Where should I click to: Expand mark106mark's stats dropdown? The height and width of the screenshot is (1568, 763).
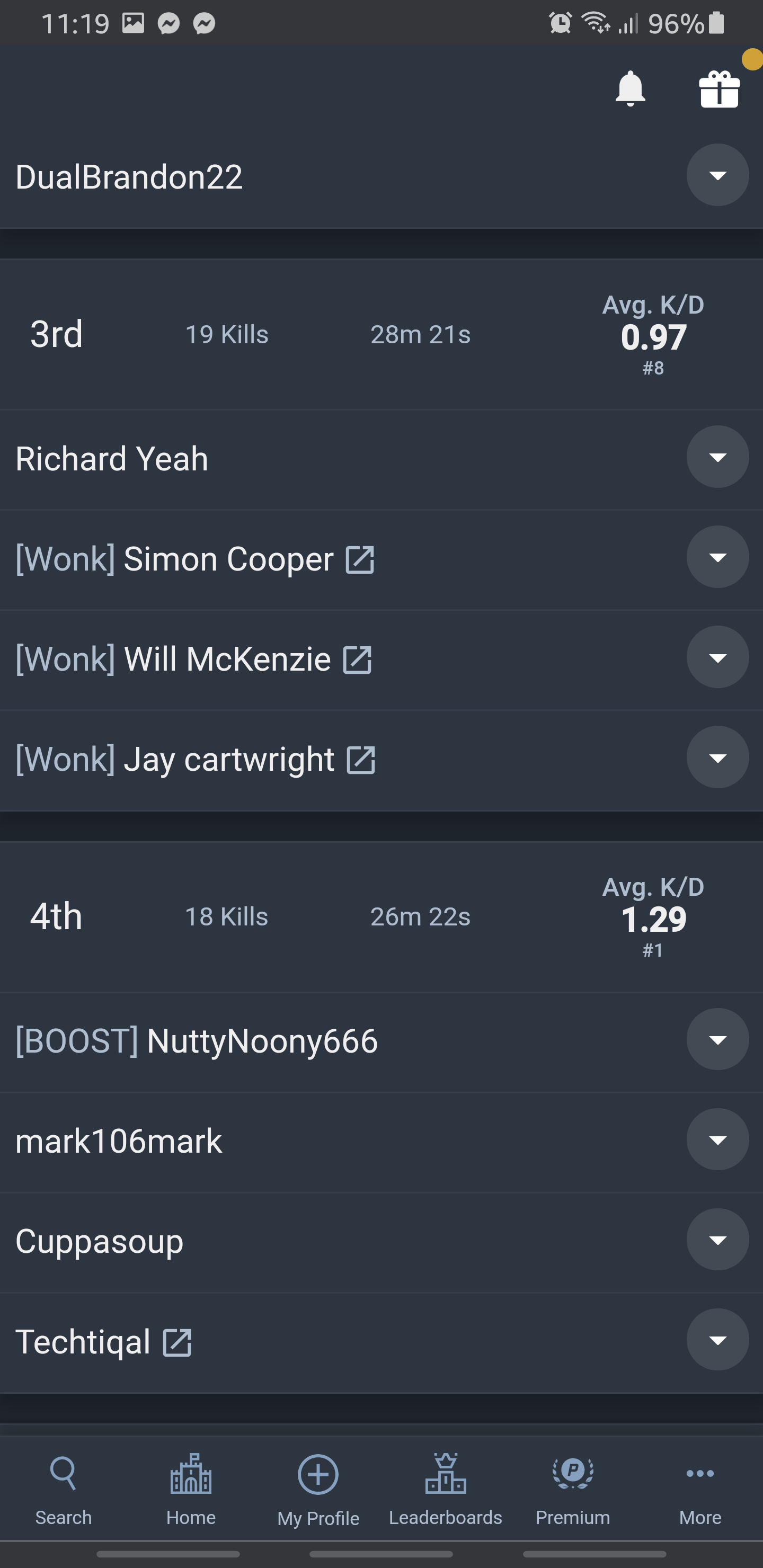[x=717, y=1139]
